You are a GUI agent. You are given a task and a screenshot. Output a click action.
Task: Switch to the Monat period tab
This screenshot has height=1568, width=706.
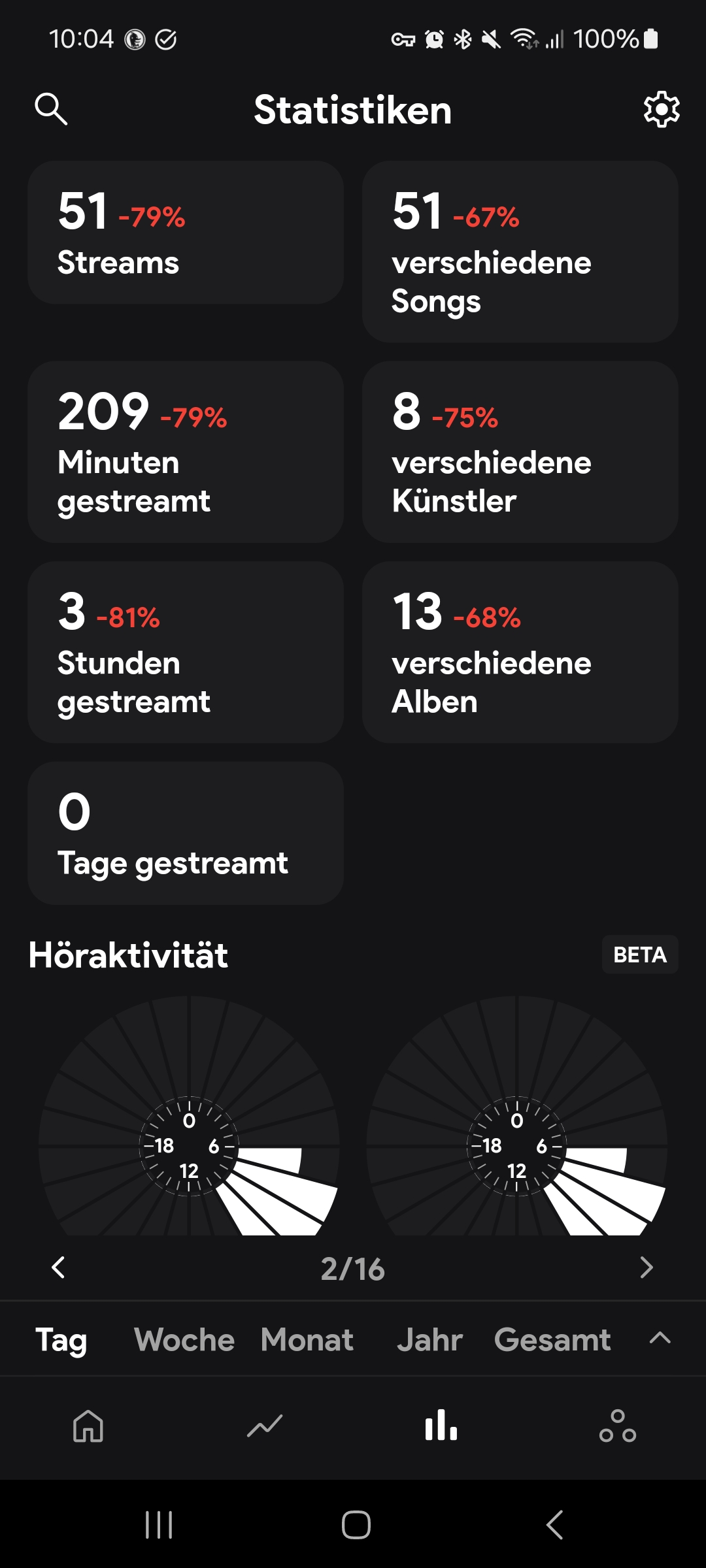pyautogui.click(x=307, y=1340)
